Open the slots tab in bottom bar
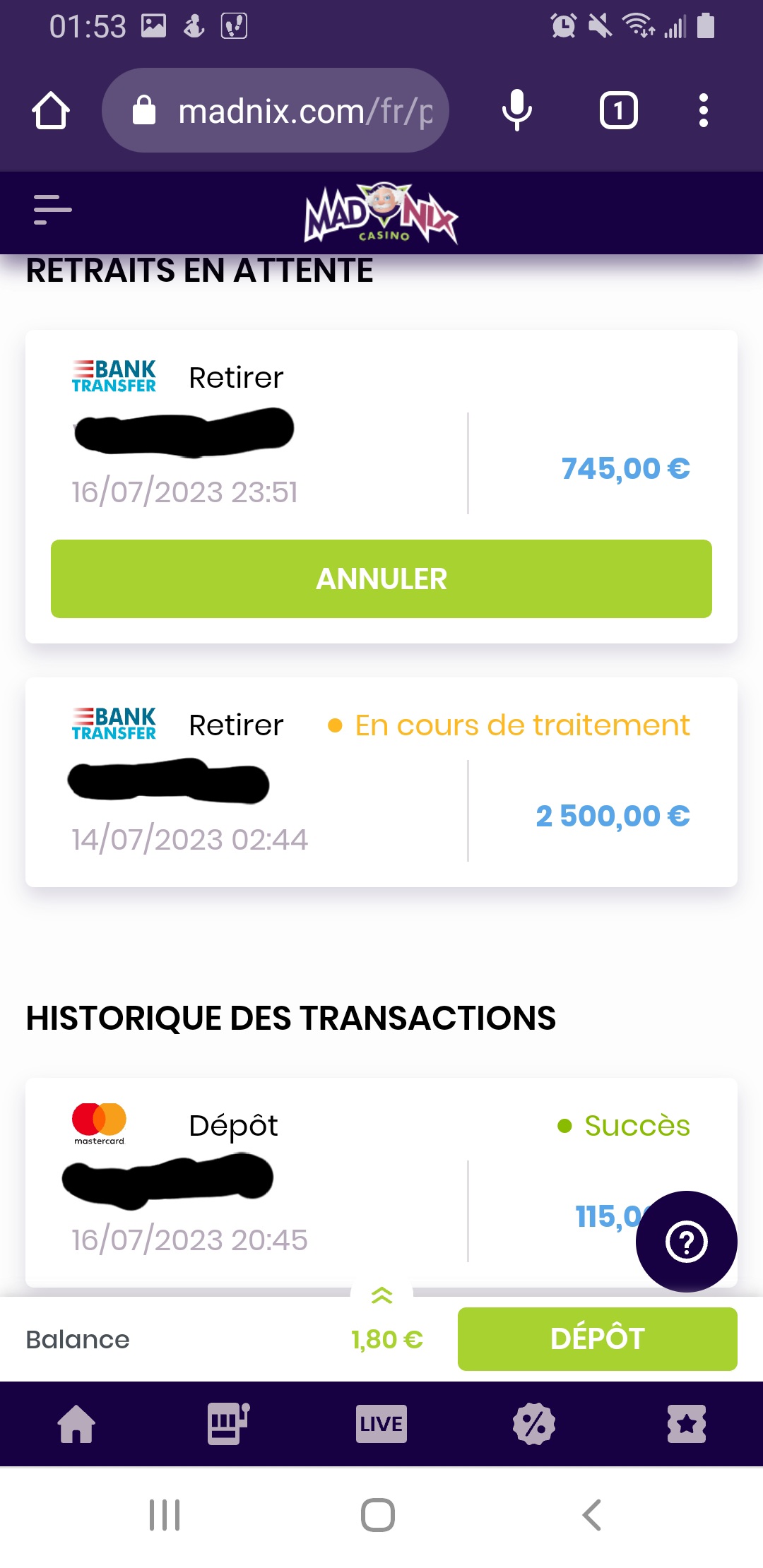 tap(228, 1423)
